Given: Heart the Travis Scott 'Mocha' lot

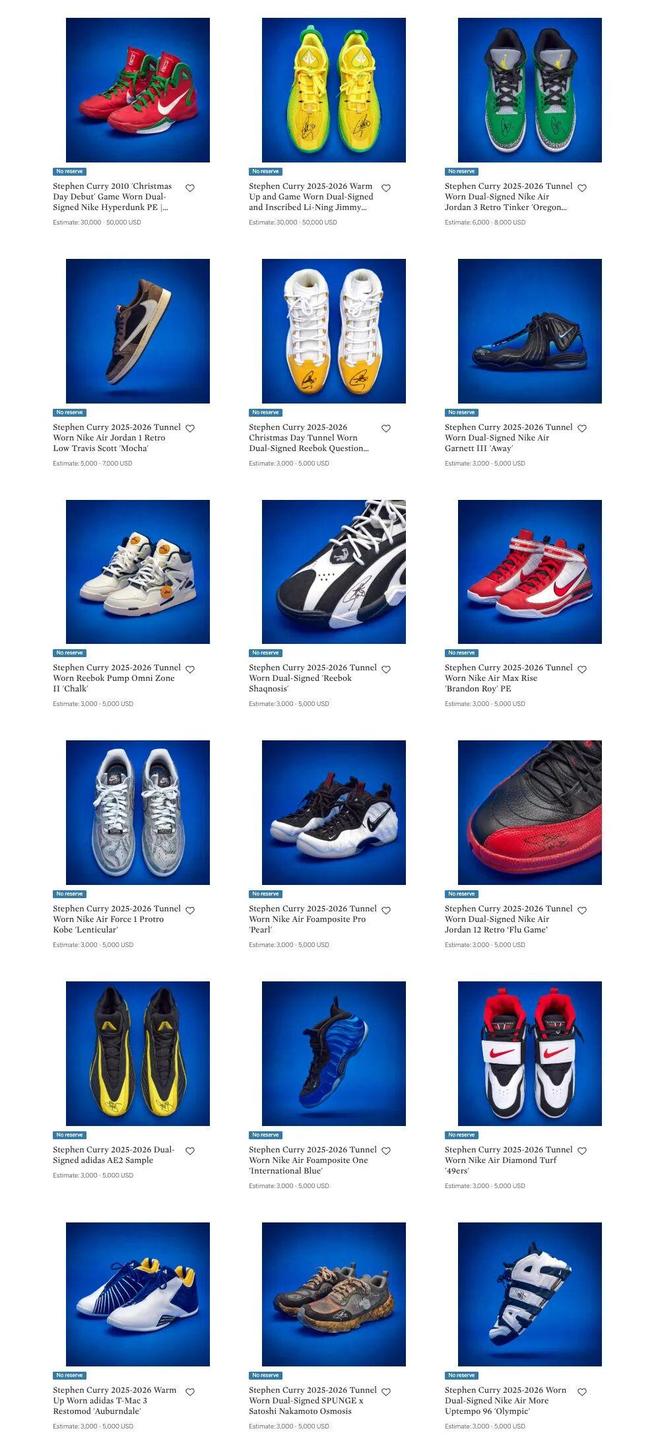Looking at the screenshot, I should (x=190, y=428).
